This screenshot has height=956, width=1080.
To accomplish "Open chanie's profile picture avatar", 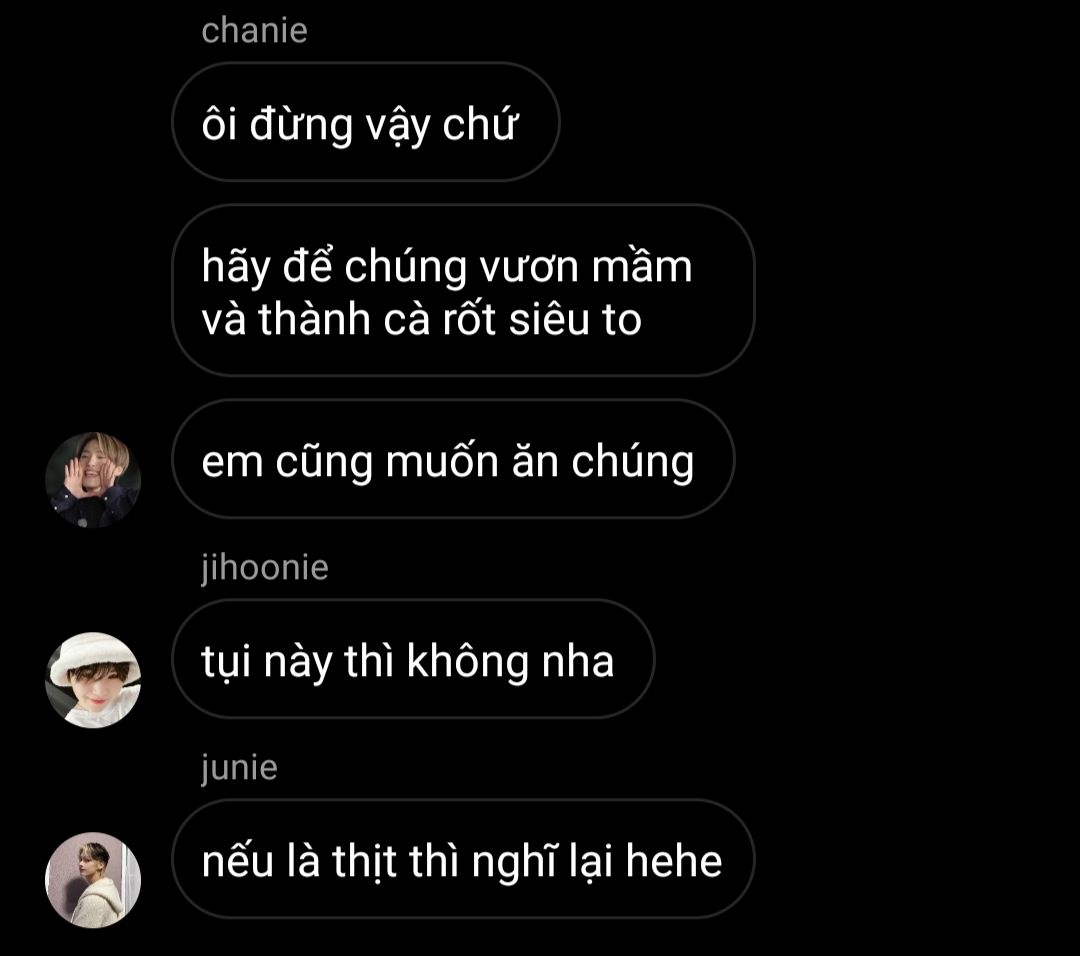I will [93, 480].
